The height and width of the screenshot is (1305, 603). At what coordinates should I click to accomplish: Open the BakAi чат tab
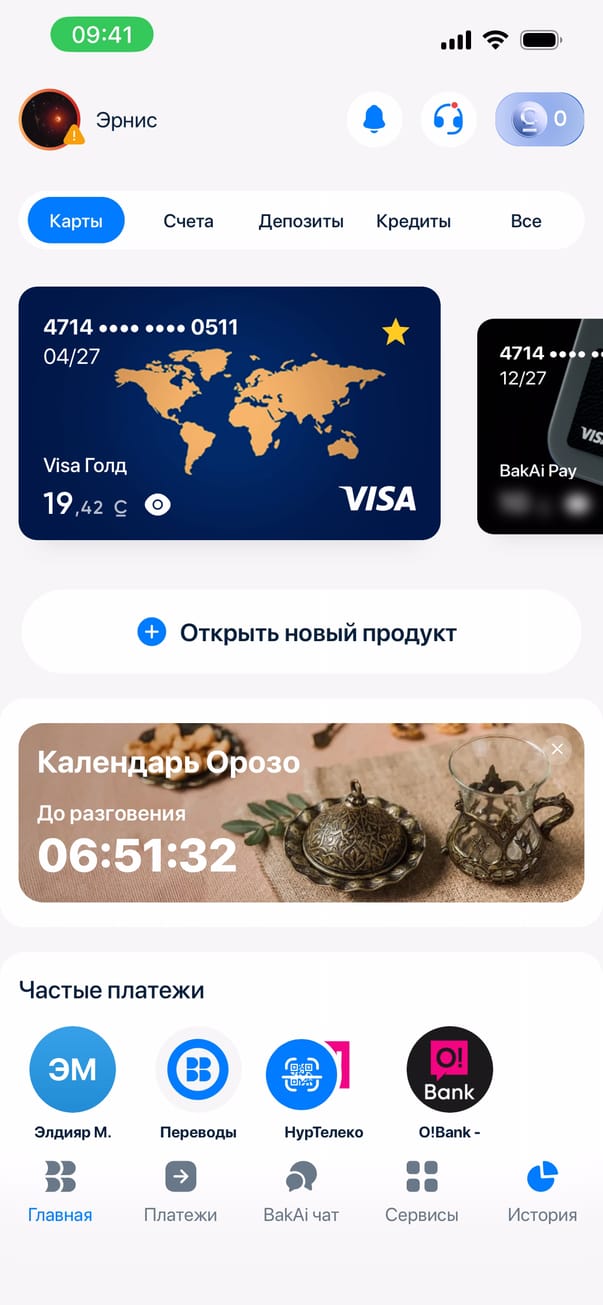pyautogui.click(x=301, y=1191)
